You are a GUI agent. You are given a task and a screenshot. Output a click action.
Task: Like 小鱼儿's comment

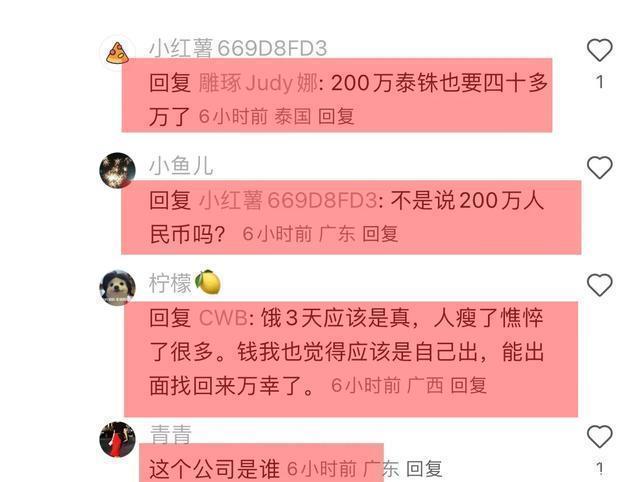coord(599,167)
